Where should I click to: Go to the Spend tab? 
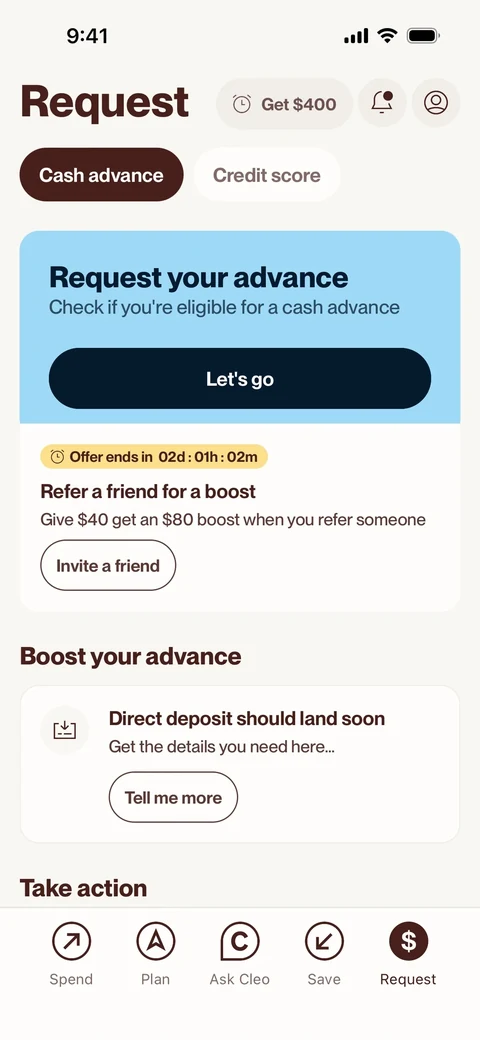point(71,954)
